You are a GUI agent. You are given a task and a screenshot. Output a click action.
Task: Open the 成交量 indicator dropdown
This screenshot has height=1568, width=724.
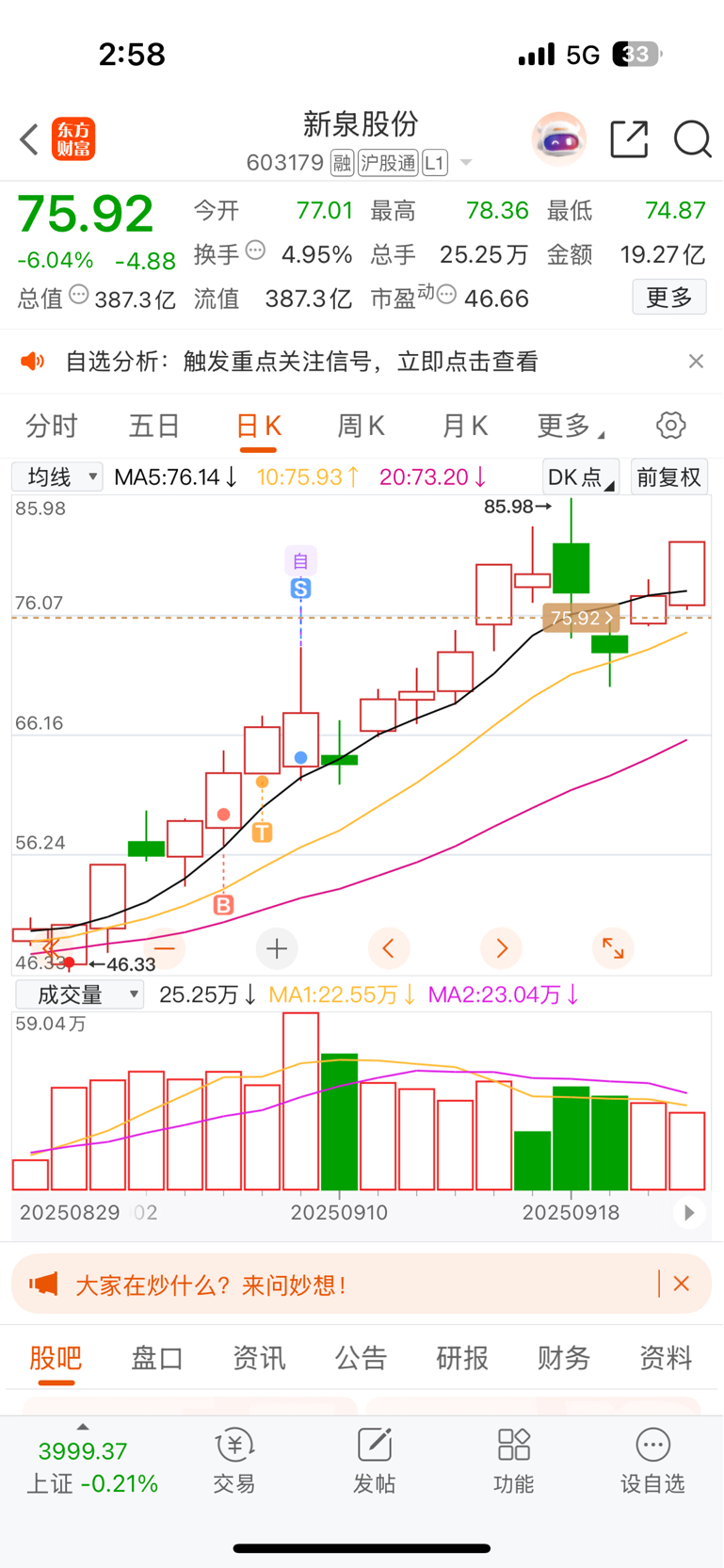(80, 994)
